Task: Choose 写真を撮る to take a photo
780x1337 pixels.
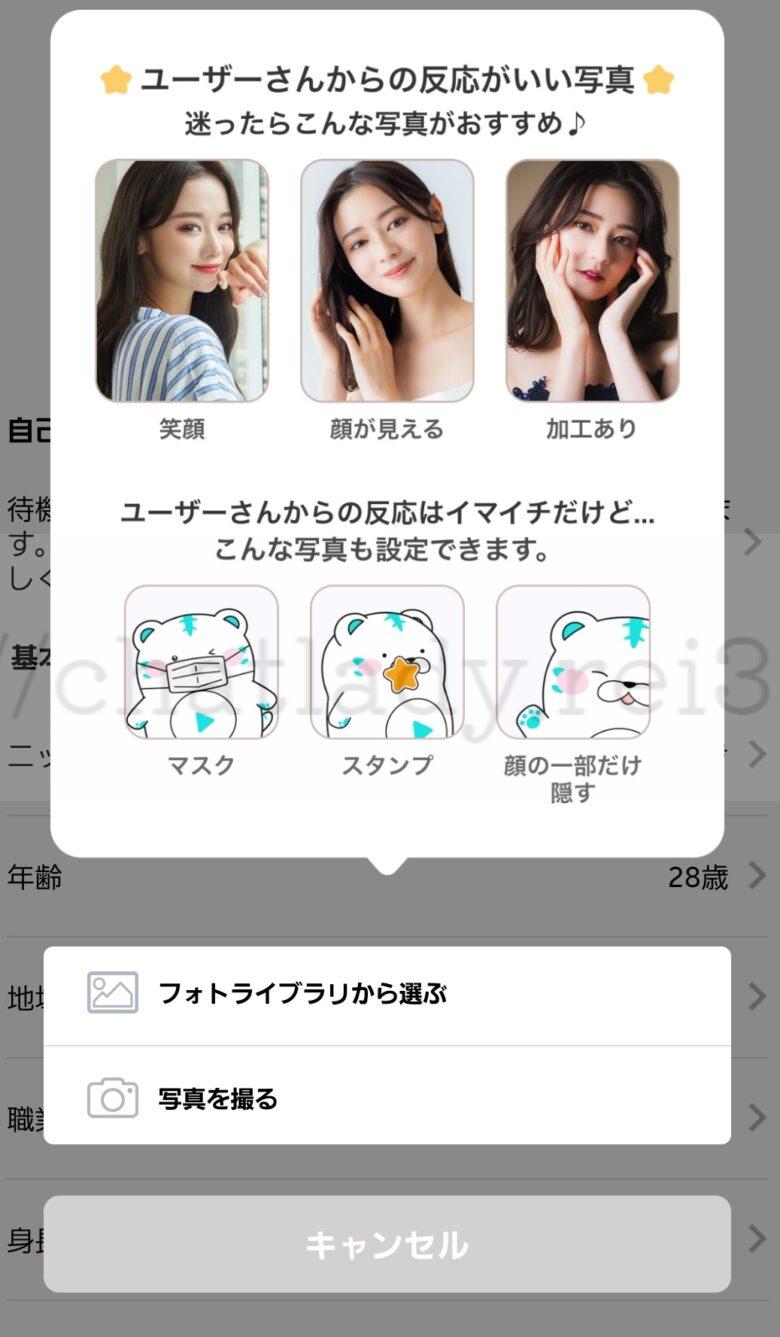Action: point(386,1098)
